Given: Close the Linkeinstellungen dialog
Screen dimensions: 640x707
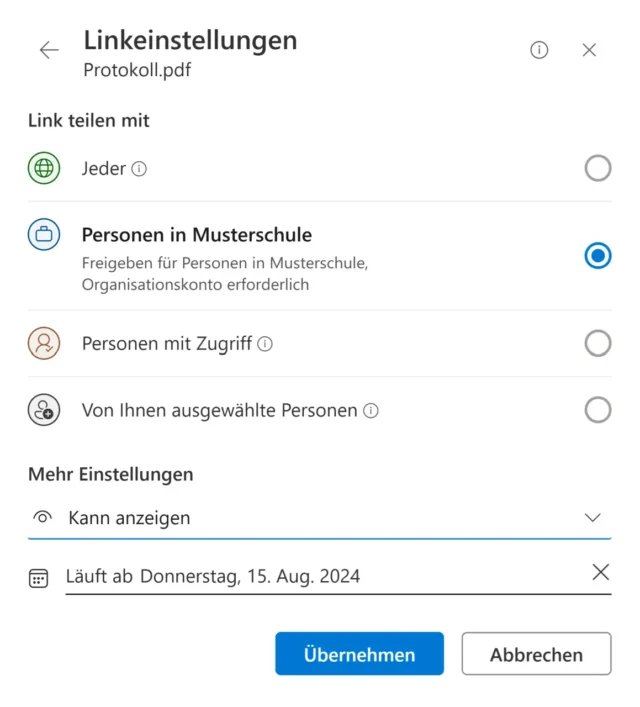Looking at the screenshot, I should [589, 50].
